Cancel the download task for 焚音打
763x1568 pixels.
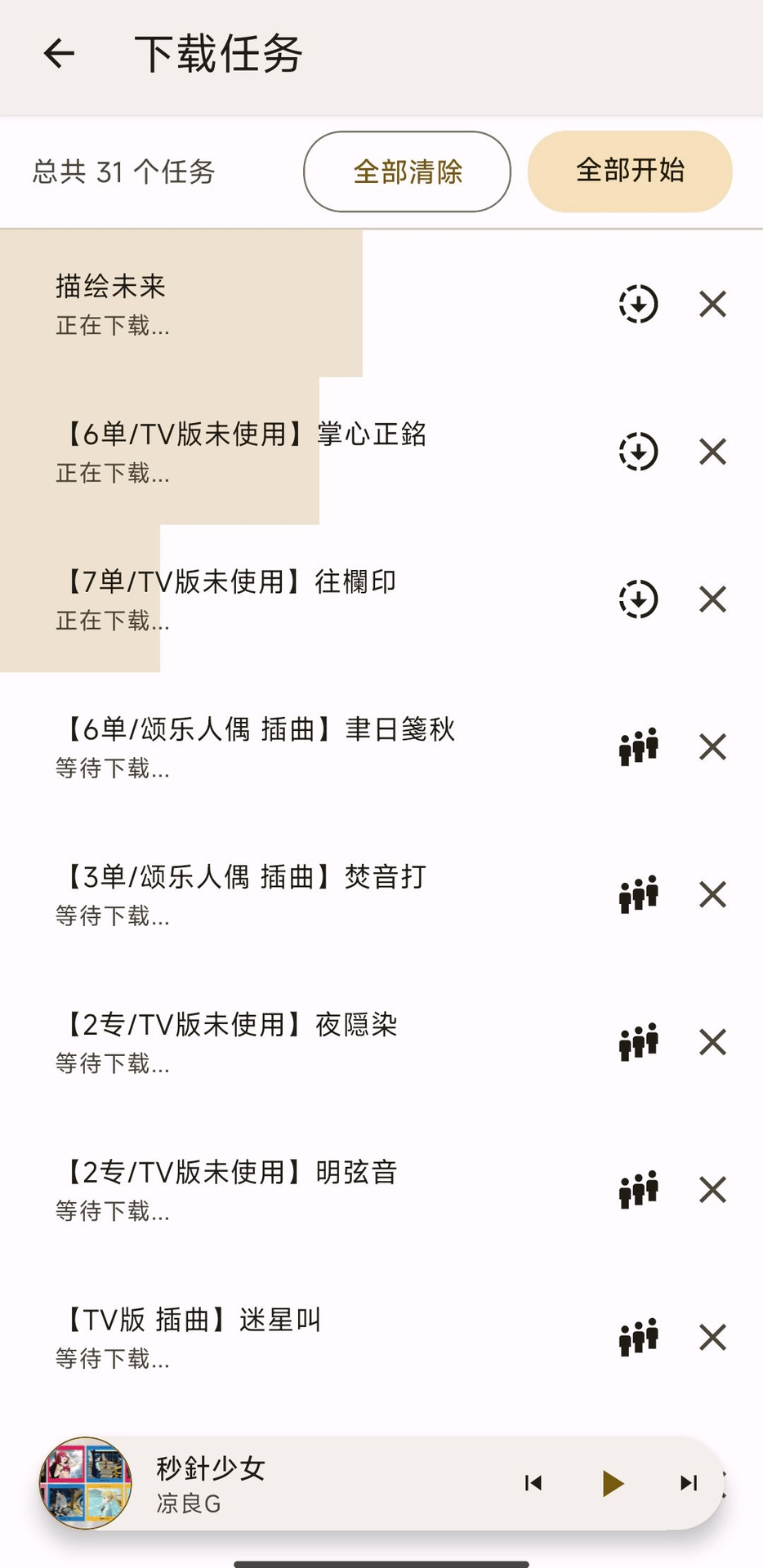[712, 894]
